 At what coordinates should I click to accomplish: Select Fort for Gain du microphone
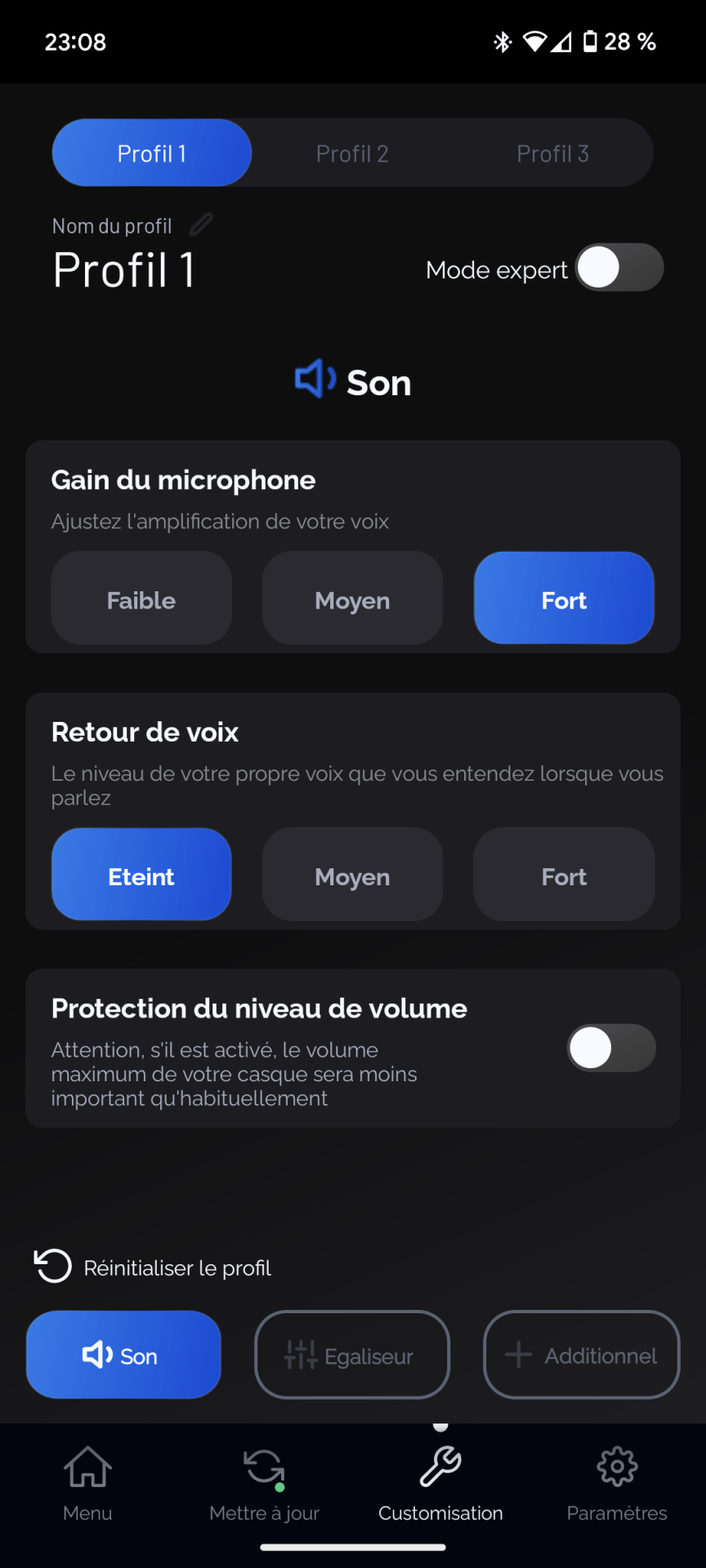tap(564, 599)
